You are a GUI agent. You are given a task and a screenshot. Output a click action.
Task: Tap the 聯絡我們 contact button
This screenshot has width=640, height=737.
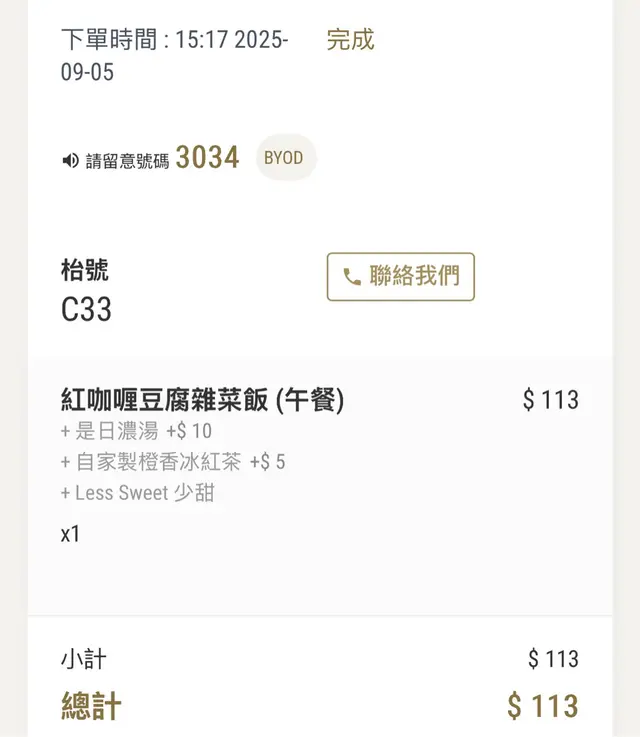point(400,277)
